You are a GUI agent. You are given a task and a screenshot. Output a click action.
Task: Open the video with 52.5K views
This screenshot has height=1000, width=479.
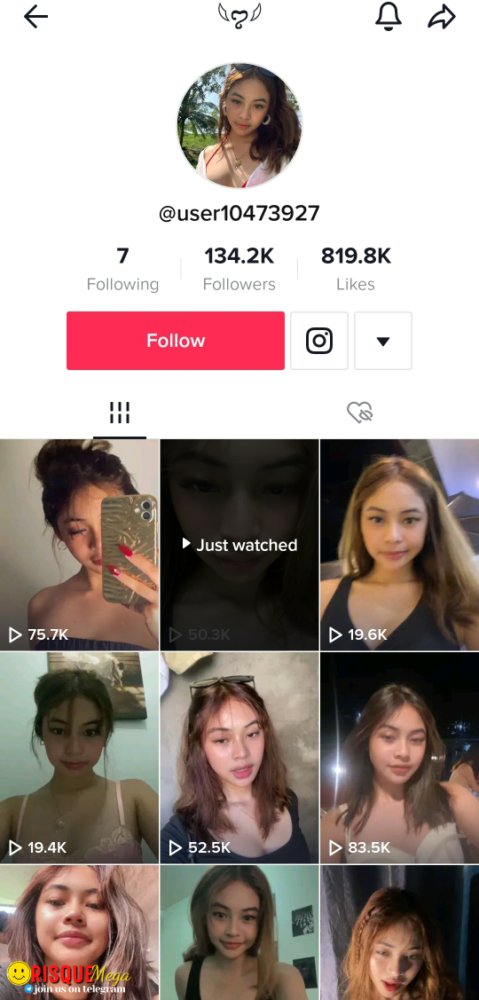click(239, 758)
